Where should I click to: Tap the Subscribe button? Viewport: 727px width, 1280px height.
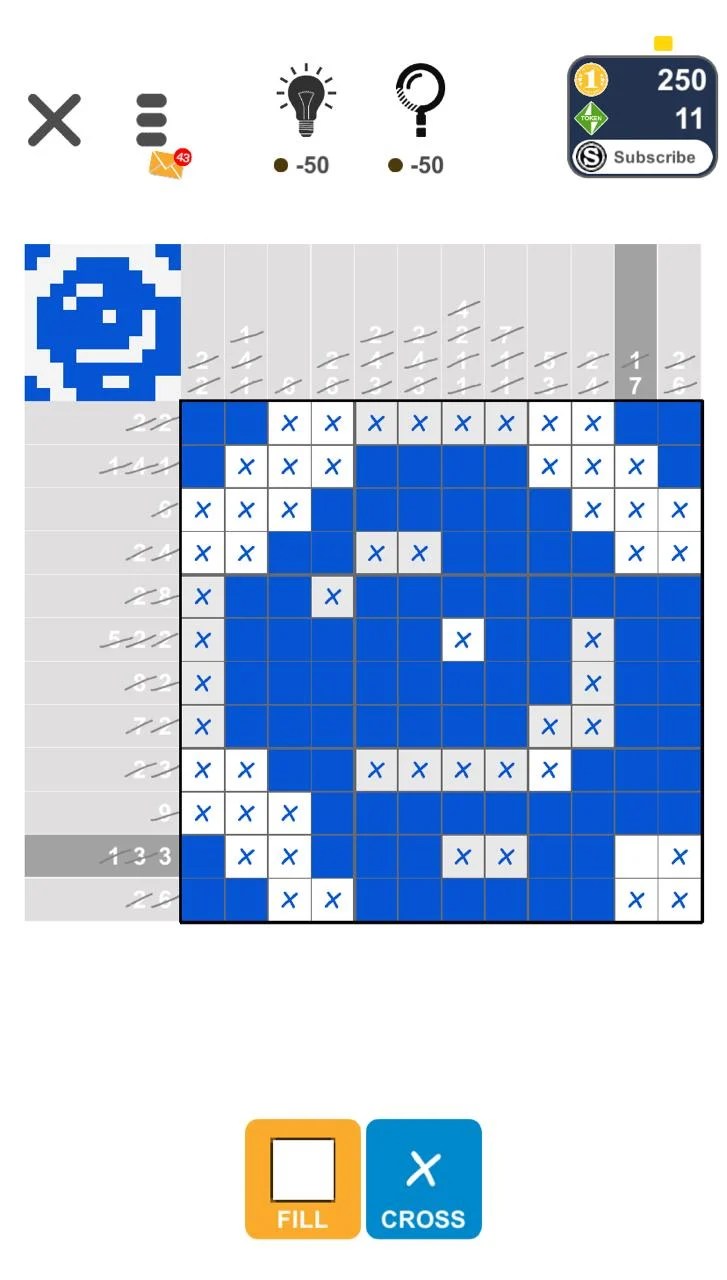642,157
